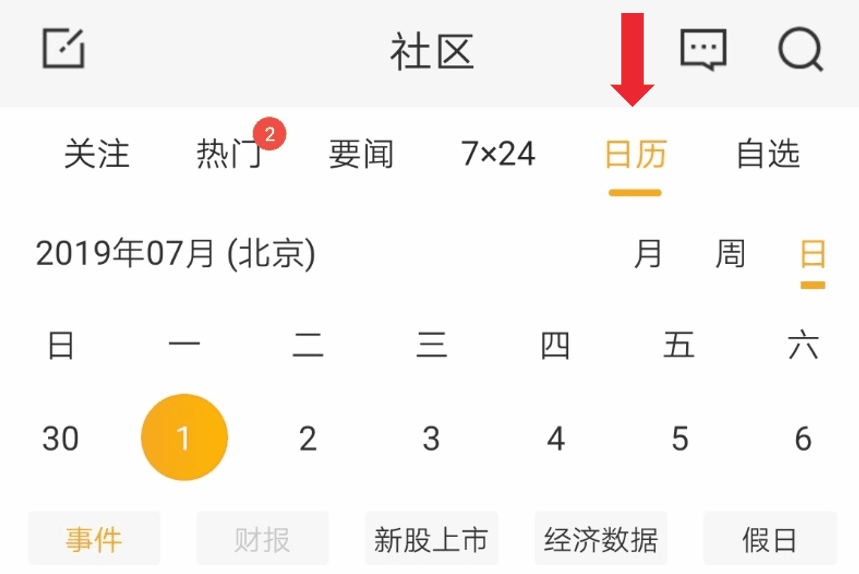Select the 事件 filter chip
859x574 pixels.
click(x=94, y=541)
